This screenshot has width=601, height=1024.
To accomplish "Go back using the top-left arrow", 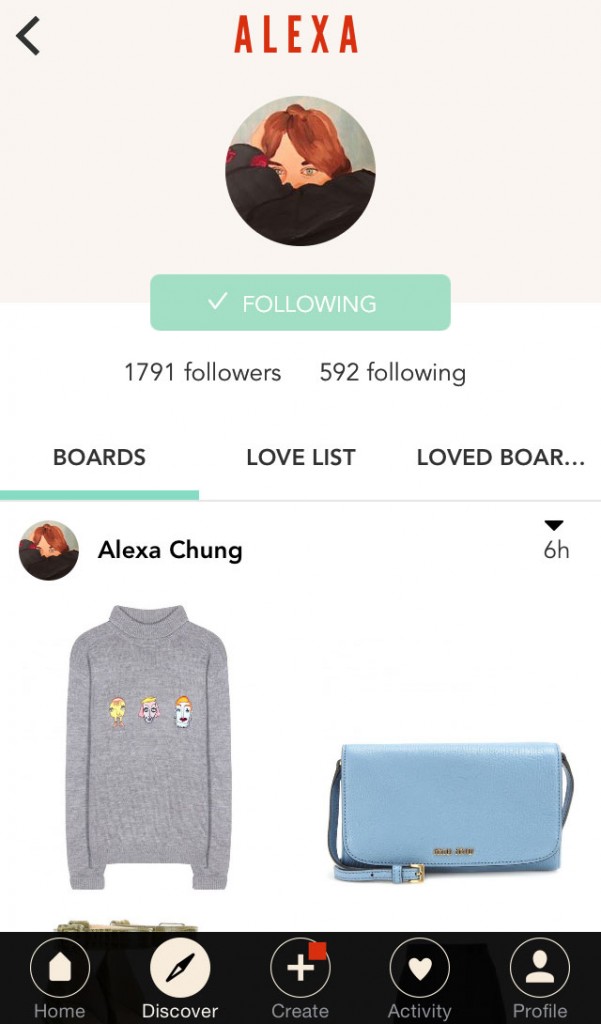I will coord(28,36).
